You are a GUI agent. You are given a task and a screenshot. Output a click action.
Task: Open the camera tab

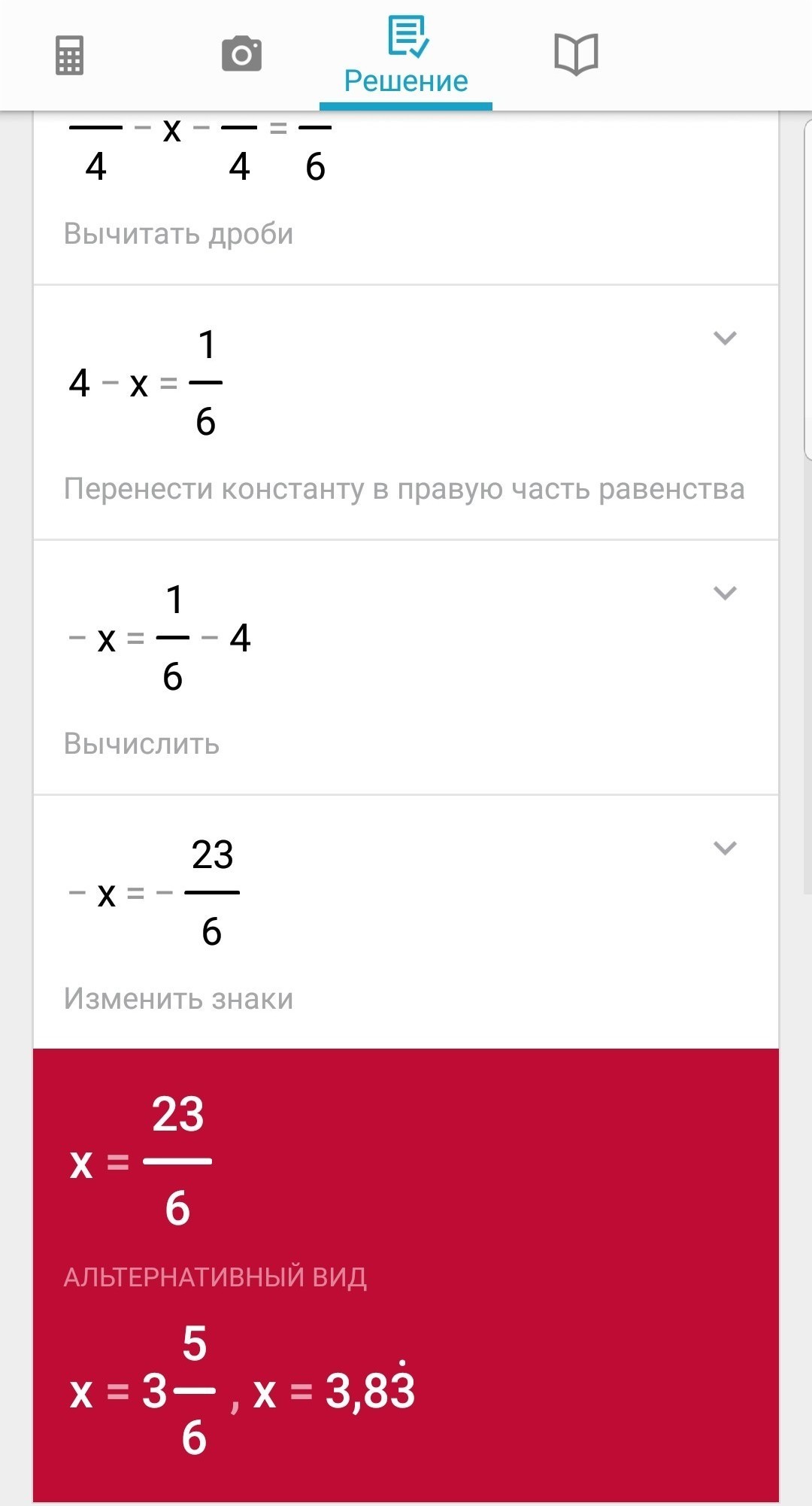click(241, 55)
